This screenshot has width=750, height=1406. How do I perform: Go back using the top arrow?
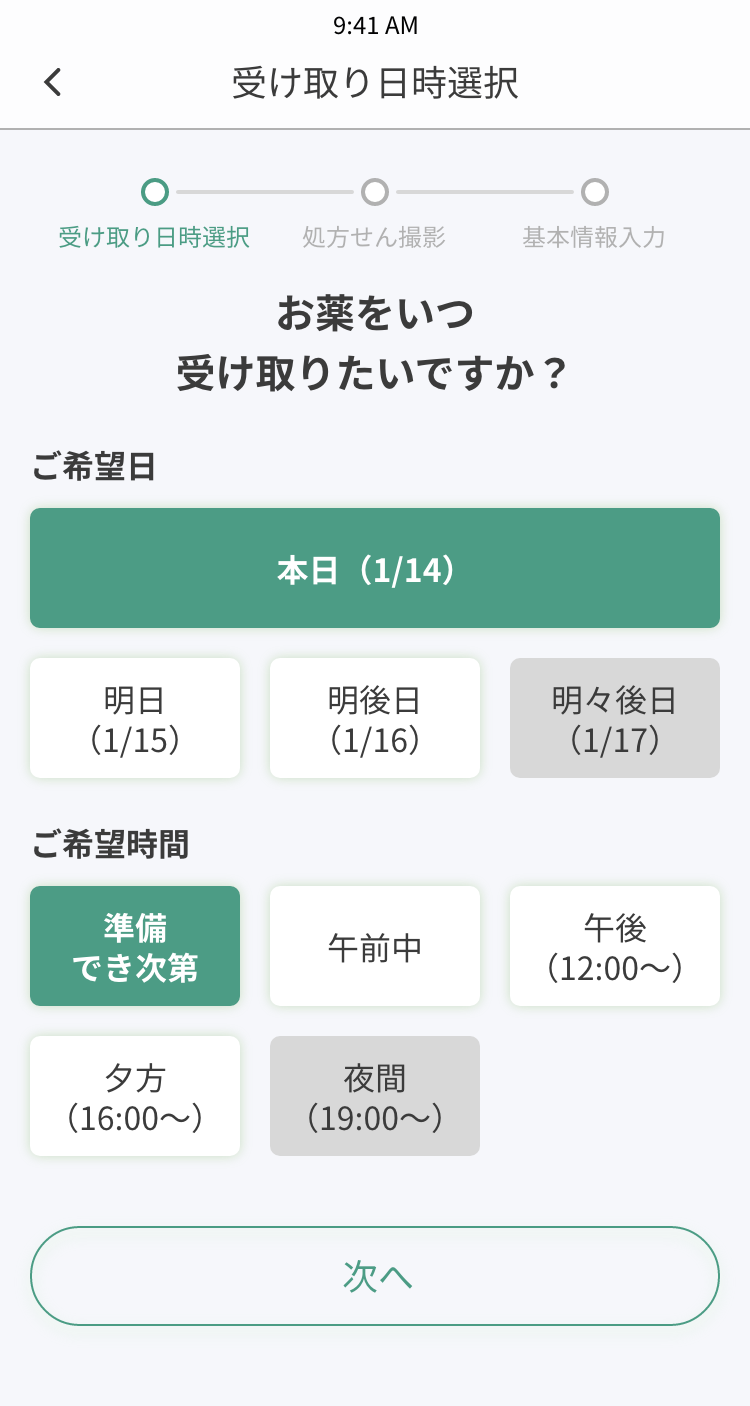(x=53, y=82)
